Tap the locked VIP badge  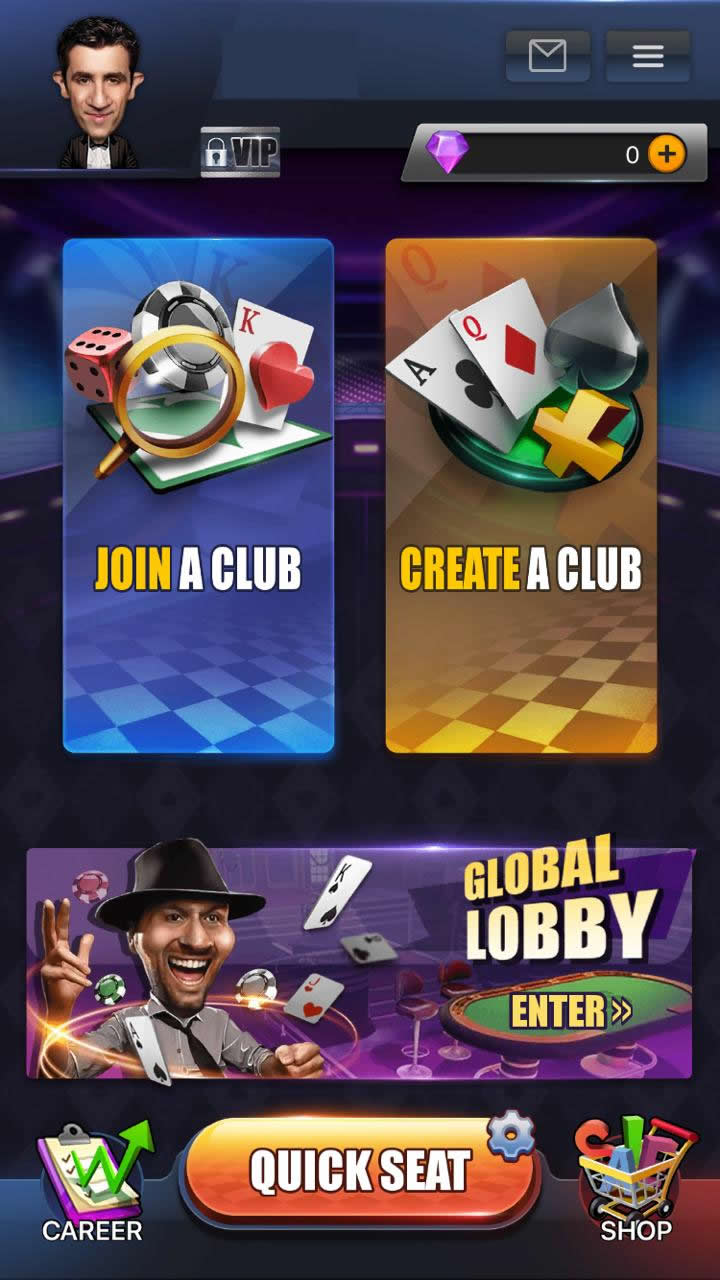[x=240, y=152]
